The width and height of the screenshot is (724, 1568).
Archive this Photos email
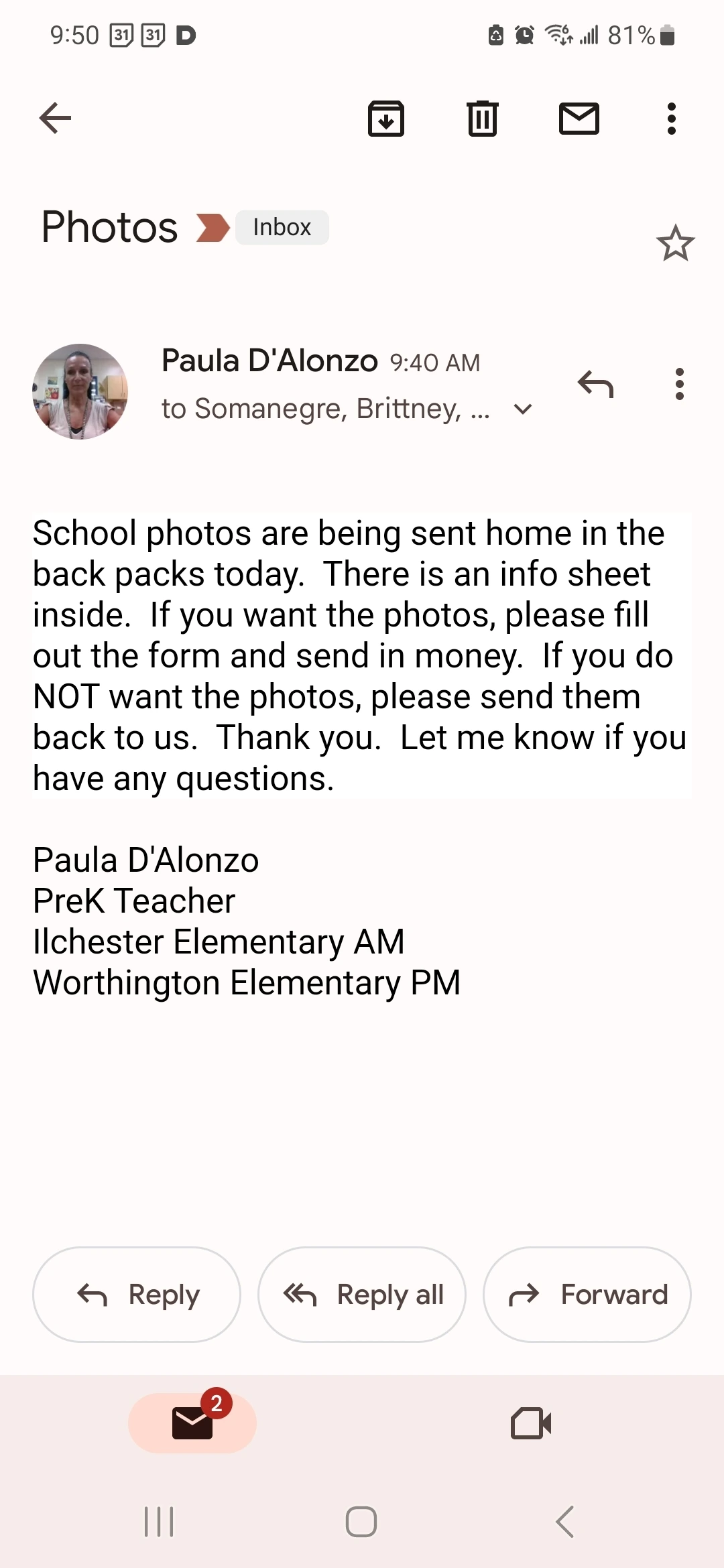tap(386, 119)
